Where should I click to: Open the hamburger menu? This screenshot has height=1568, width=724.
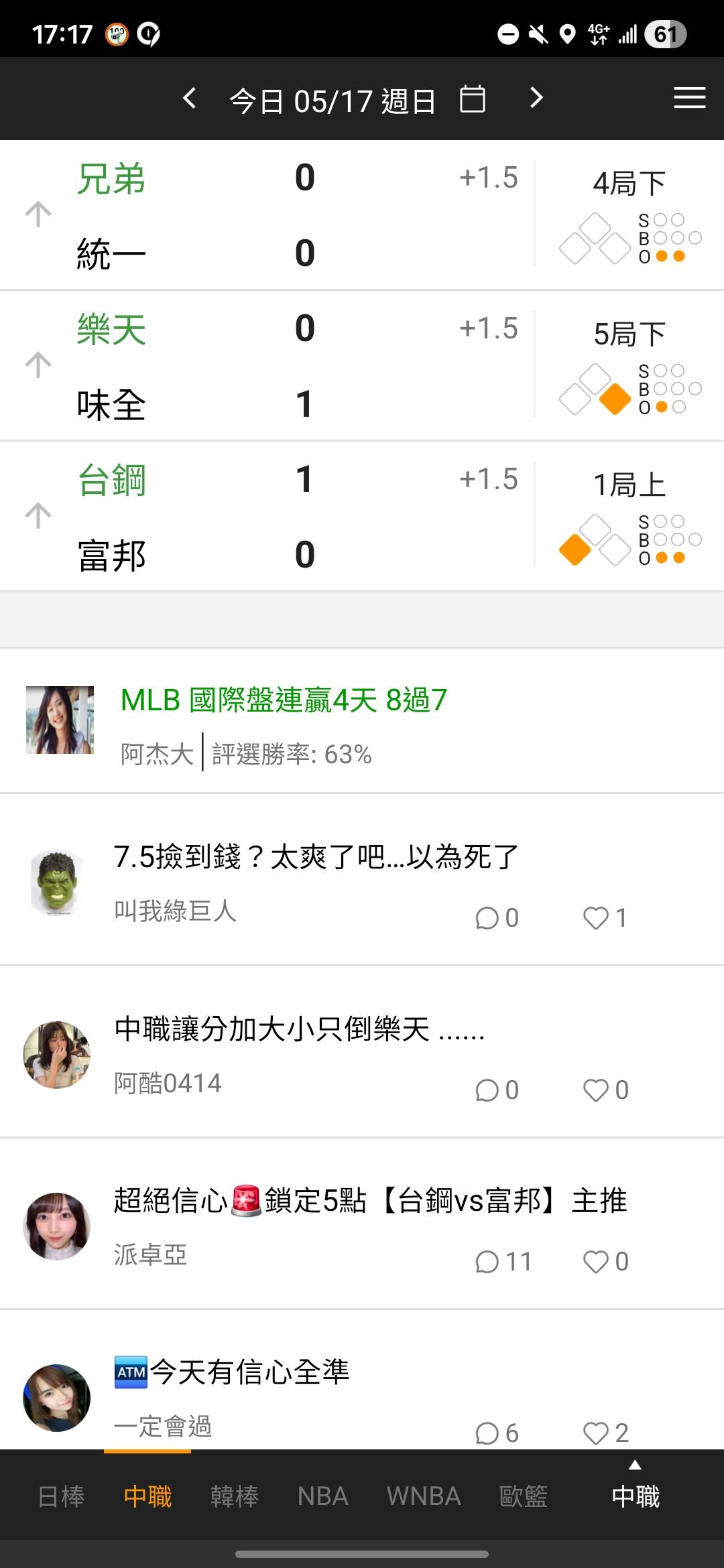pyautogui.click(x=690, y=98)
